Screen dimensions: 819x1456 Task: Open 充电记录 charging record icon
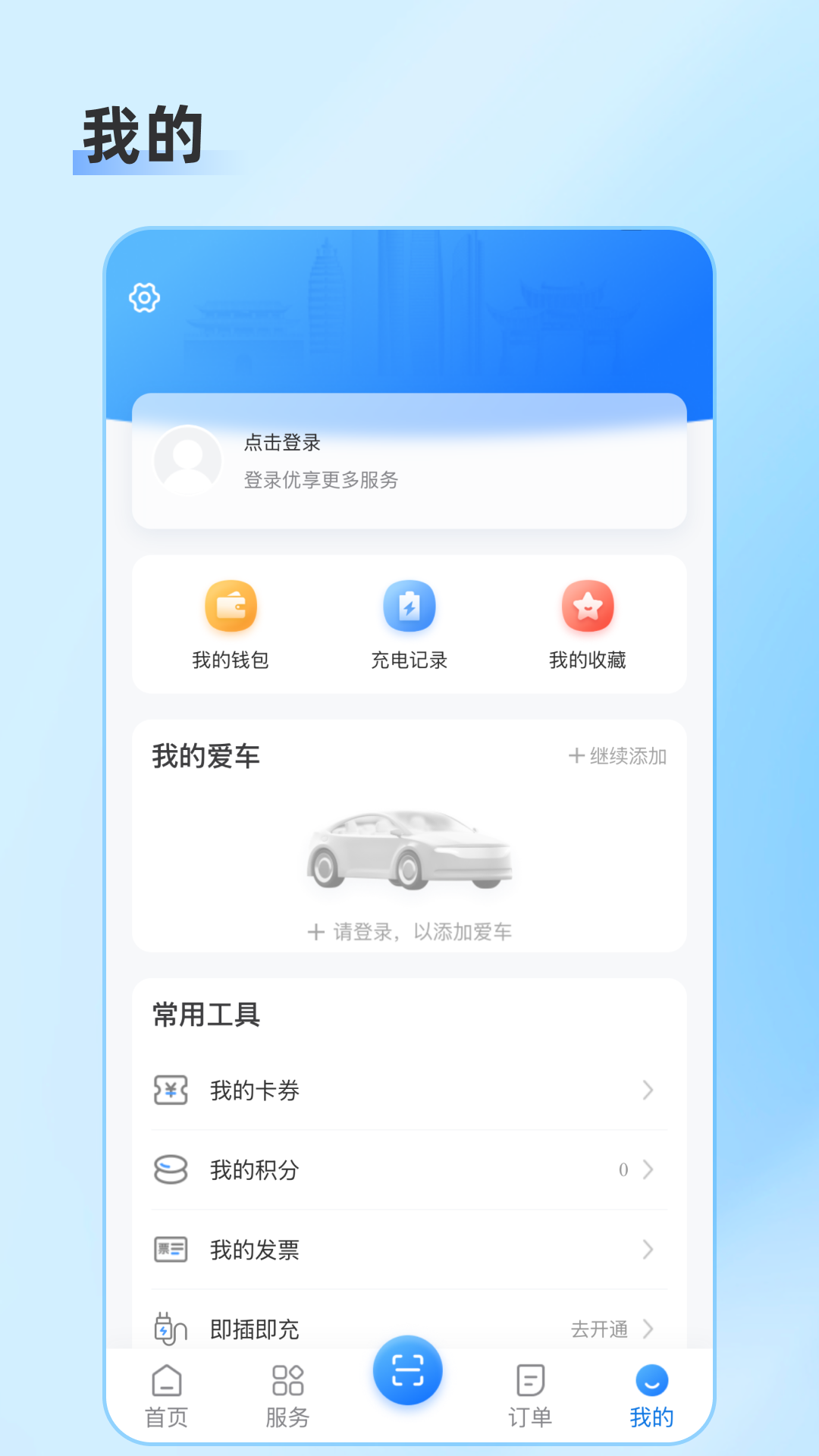tap(408, 607)
